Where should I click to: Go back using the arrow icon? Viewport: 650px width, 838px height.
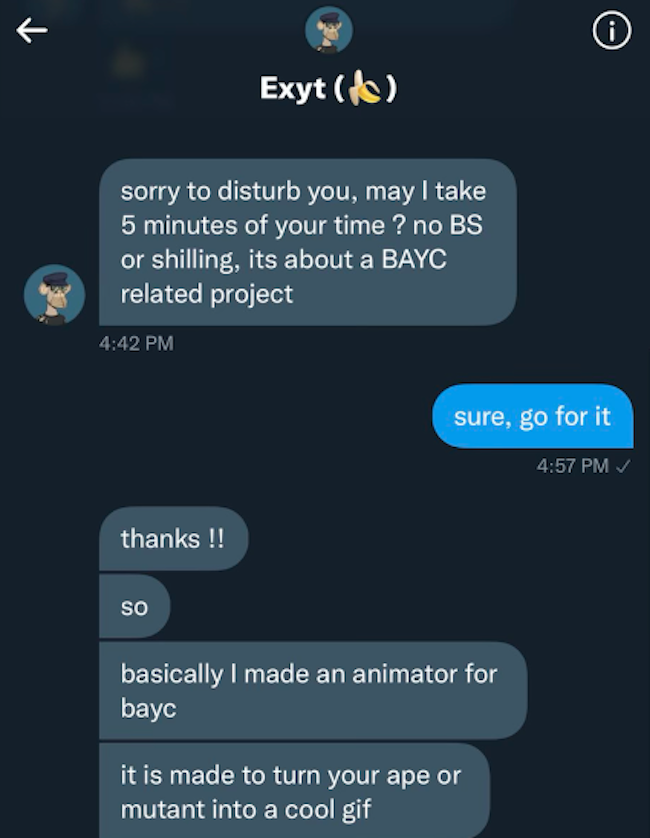[32, 31]
